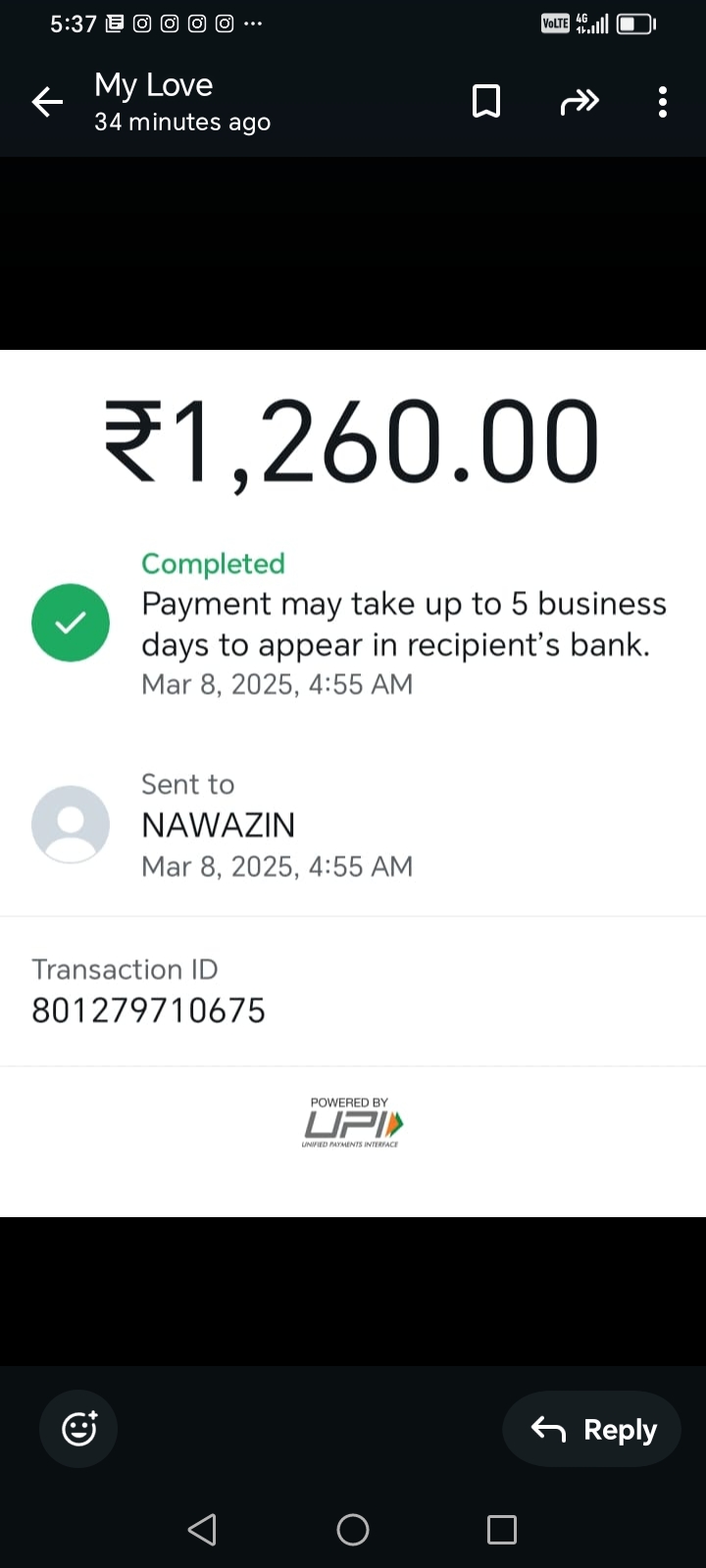Add an emoji reaction
The image size is (706, 1568).
click(78, 1429)
